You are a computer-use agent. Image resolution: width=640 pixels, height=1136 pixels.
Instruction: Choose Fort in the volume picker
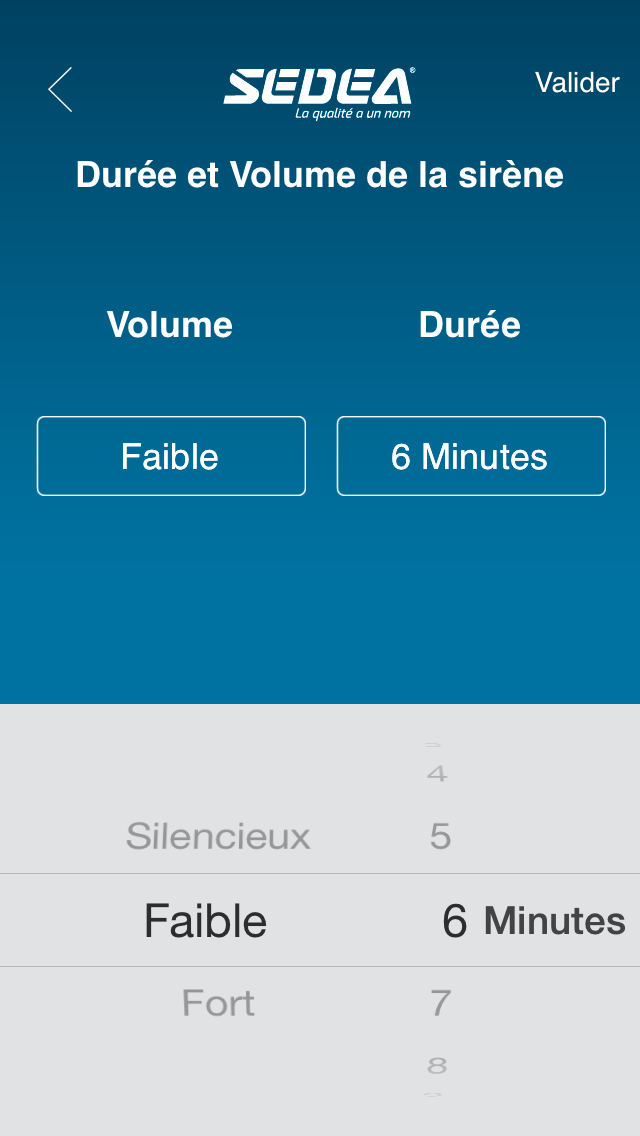coord(218,1002)
